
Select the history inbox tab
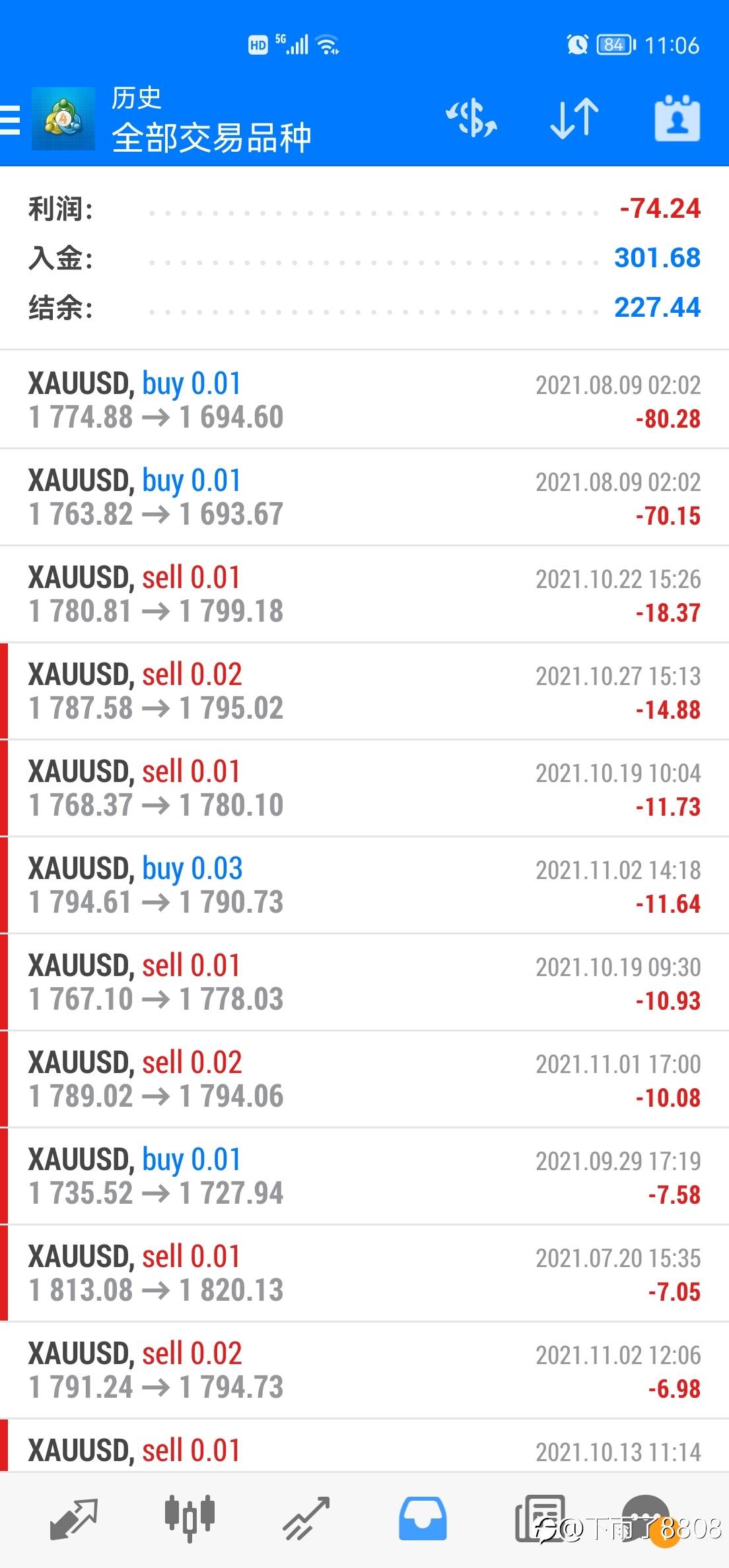click(423, 1518)
